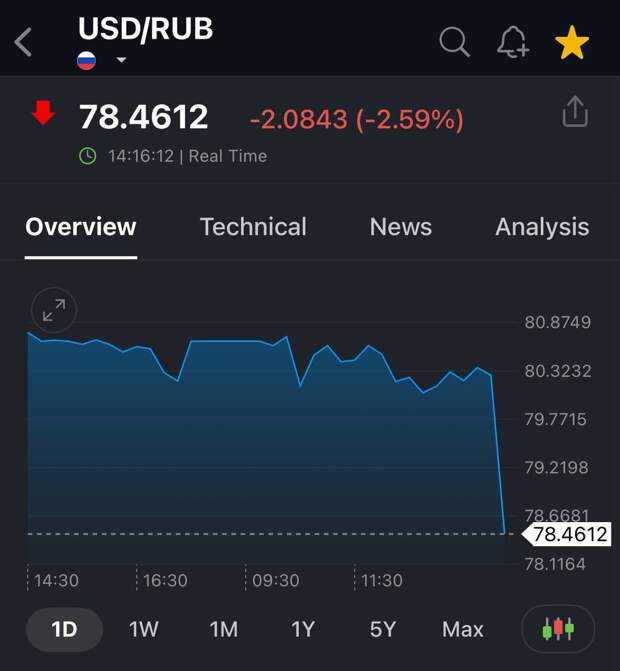Switch to the Technical tab

253,227
